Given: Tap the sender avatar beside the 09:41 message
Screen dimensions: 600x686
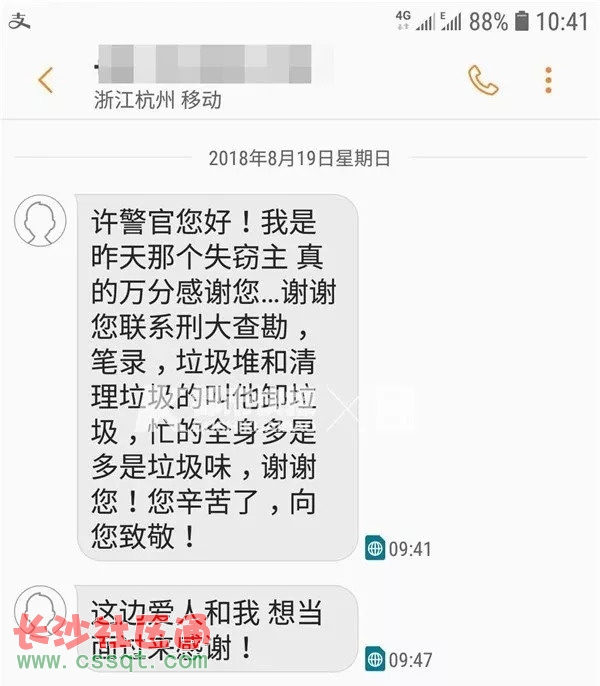Looking at the screenshot, I should click(40, 220).
